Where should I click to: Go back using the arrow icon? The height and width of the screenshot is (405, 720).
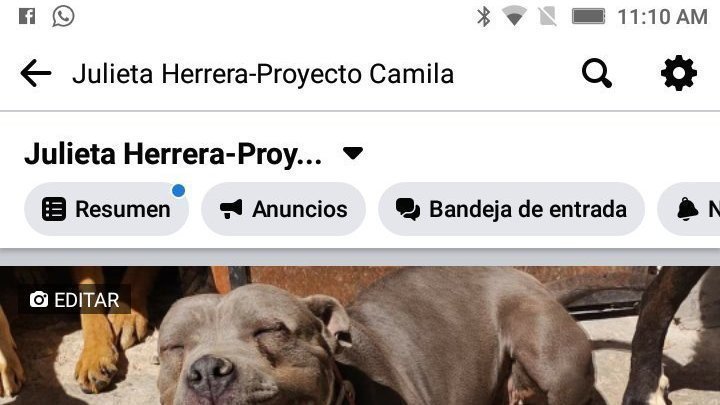tap(35, 74)
